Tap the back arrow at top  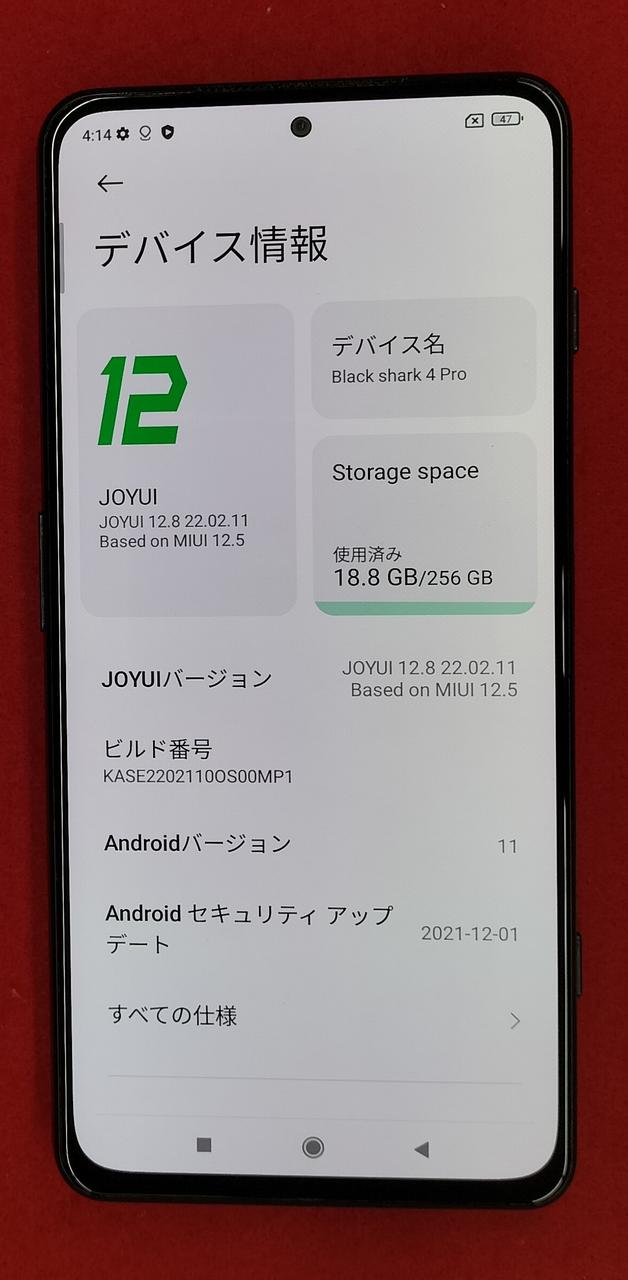[x=110, y=183]
